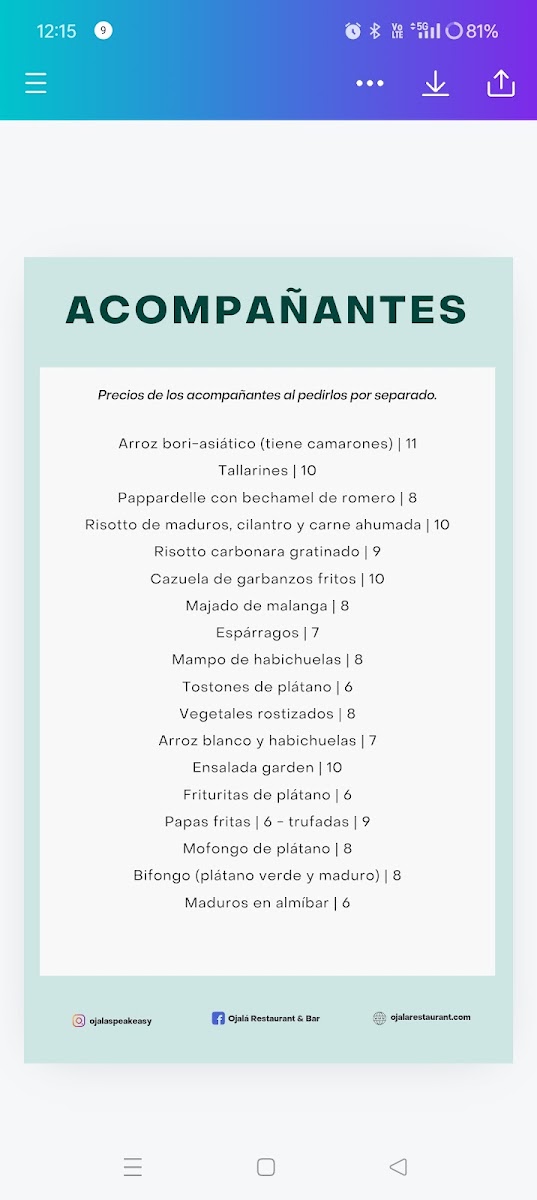The width and height of the screenshot is (537, 1200).
Task: Go back with system navigation
Action: coord(398,1167)
